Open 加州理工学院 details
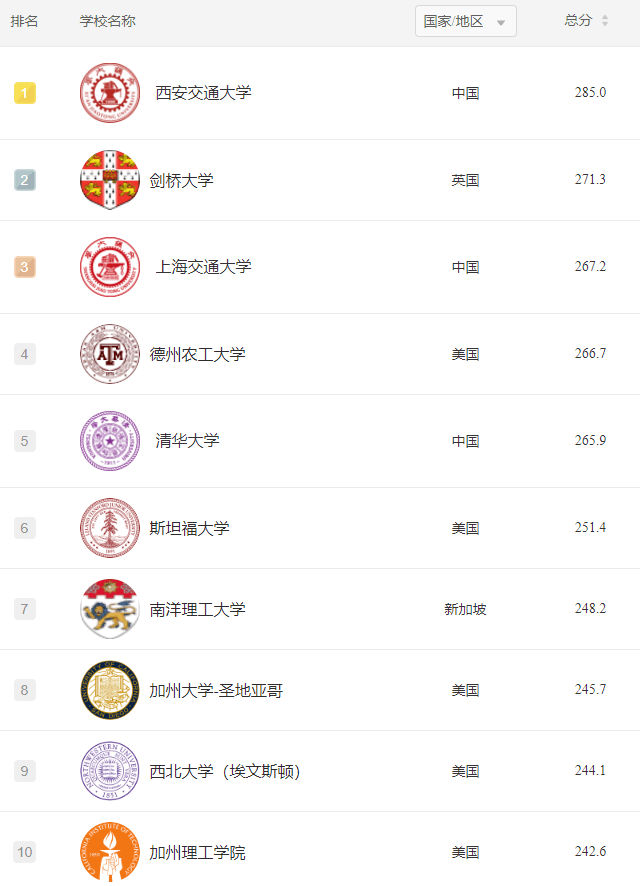Viewport: 640px width, 886px height. pos(197,852)
